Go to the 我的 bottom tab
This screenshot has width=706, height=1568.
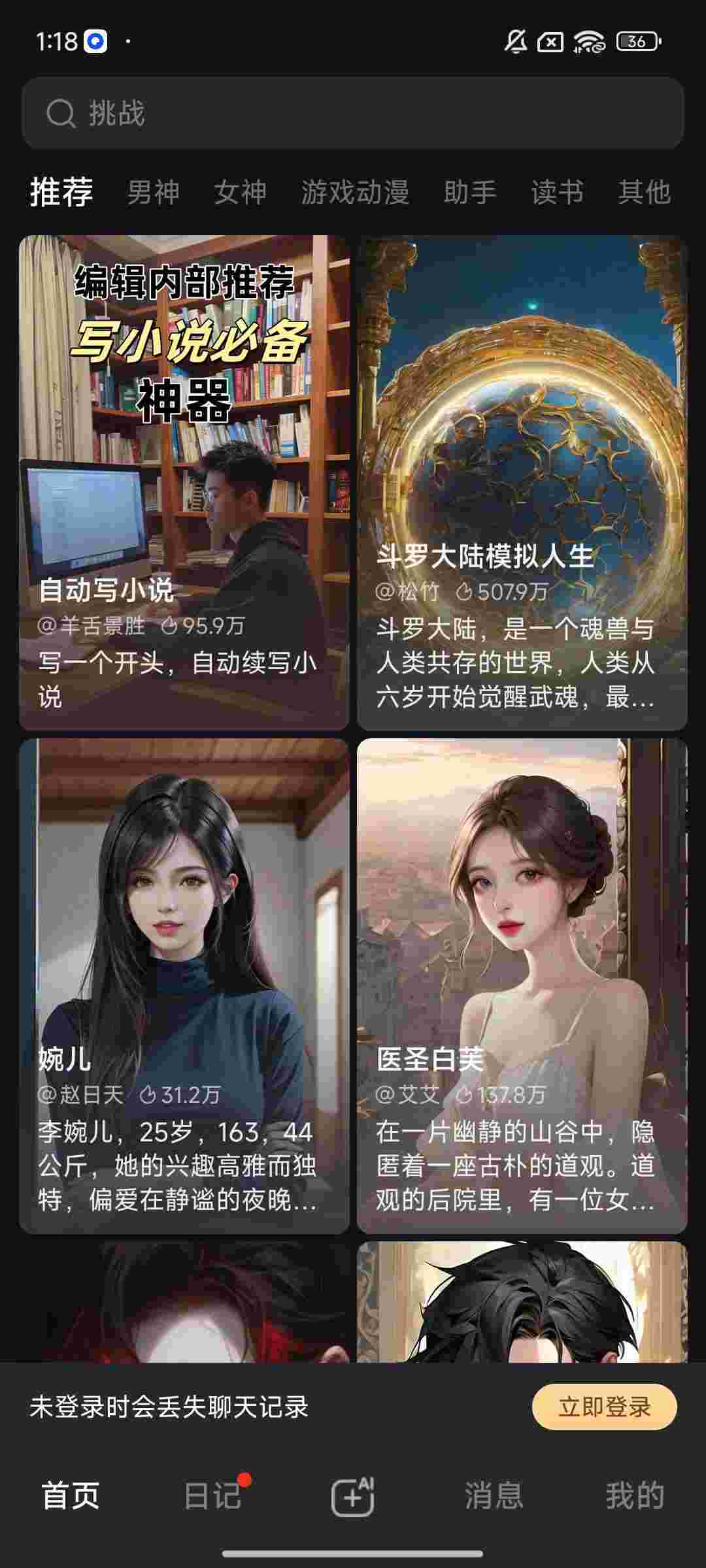634,1495
